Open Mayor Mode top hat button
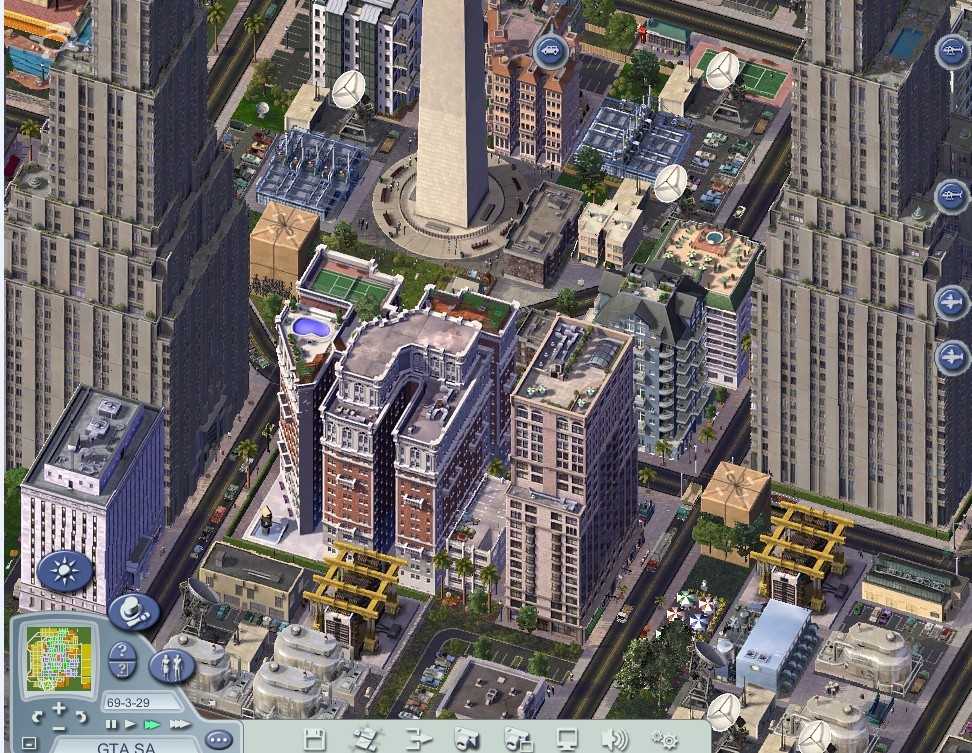Screen dimensions: 972x753 pyautogui.click(x=133, y=611)
